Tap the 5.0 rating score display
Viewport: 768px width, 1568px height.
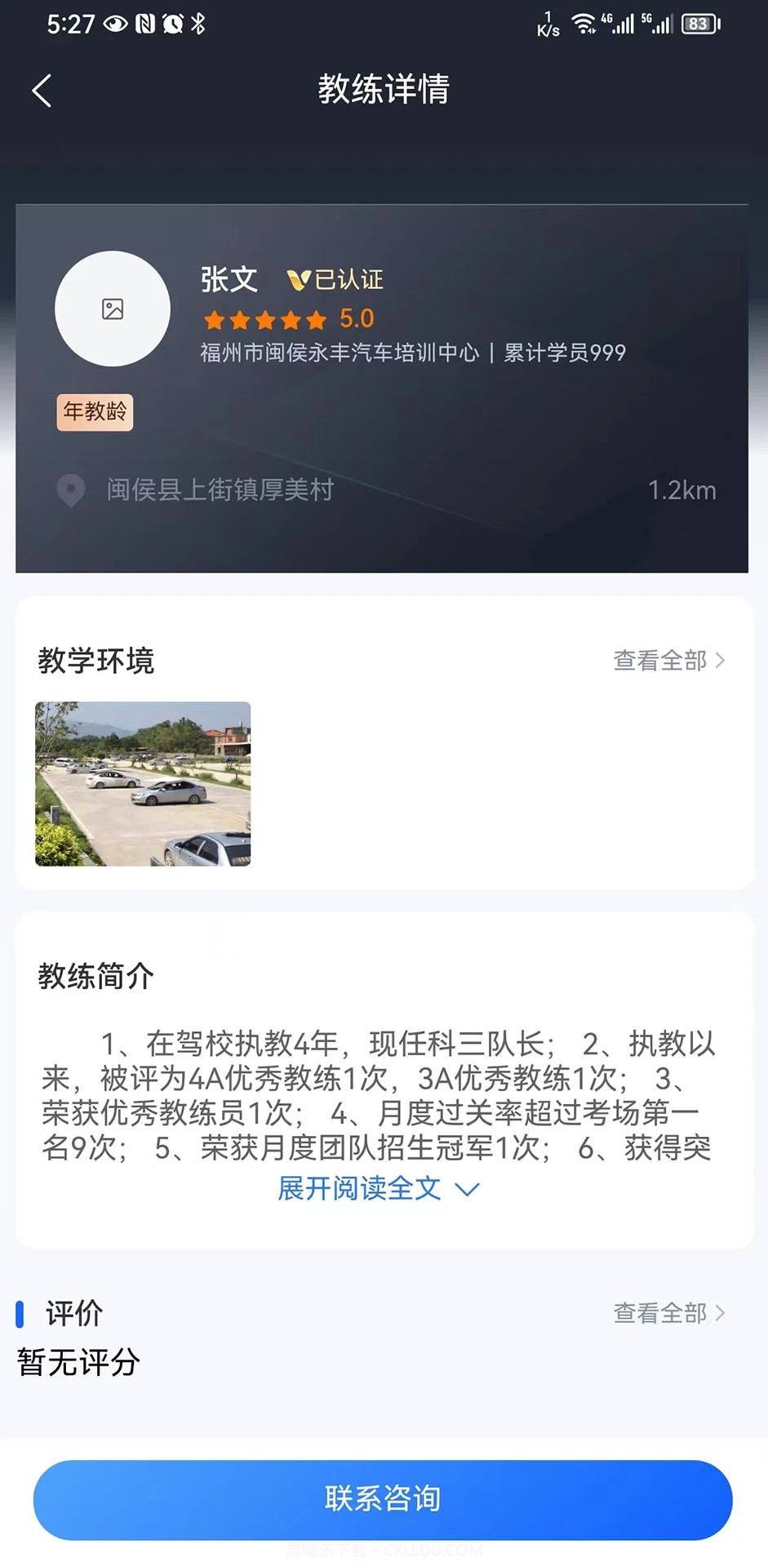coord(357,318)
